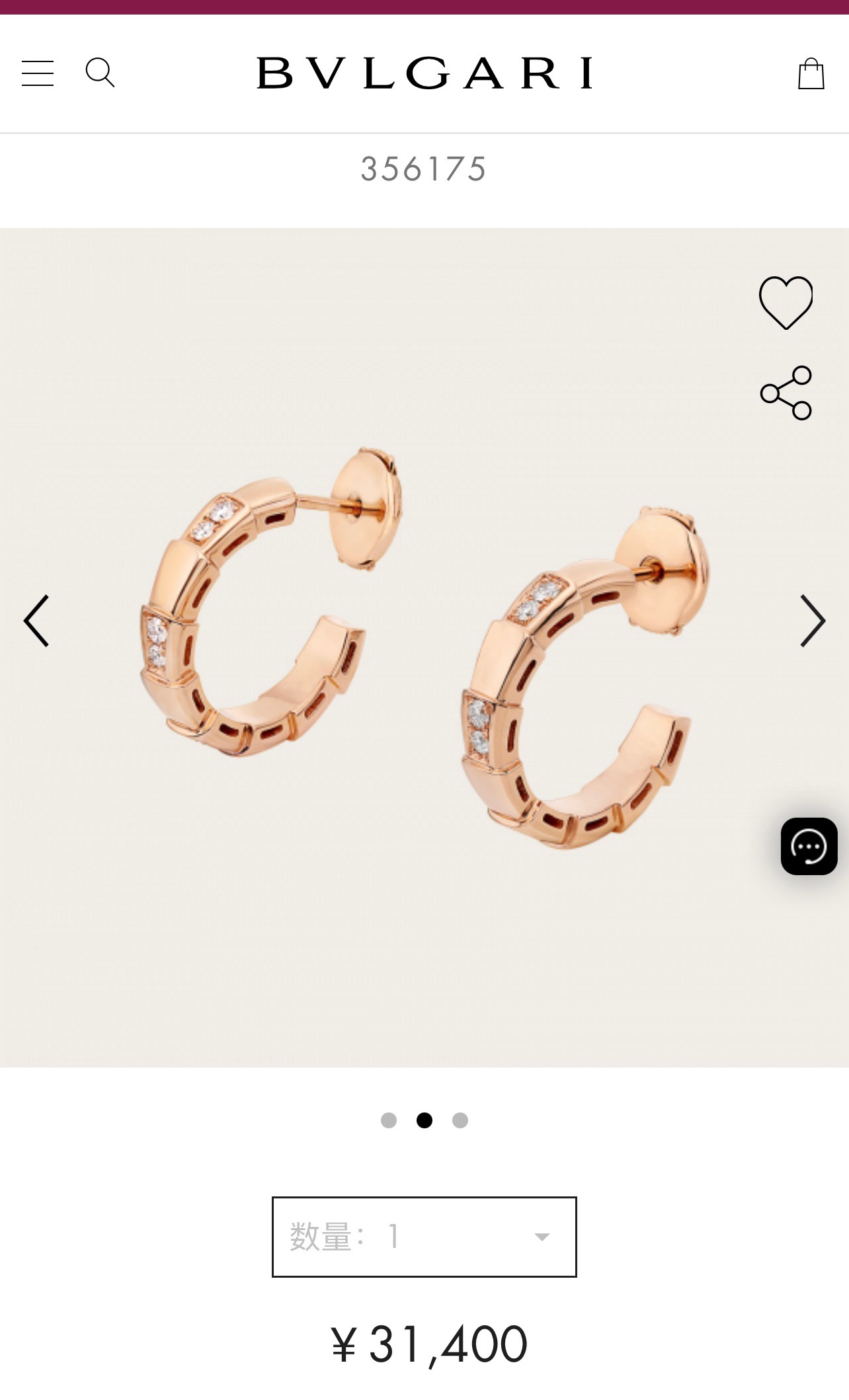
Task: Jump to the first image dot
Action: click(389, 1120)
